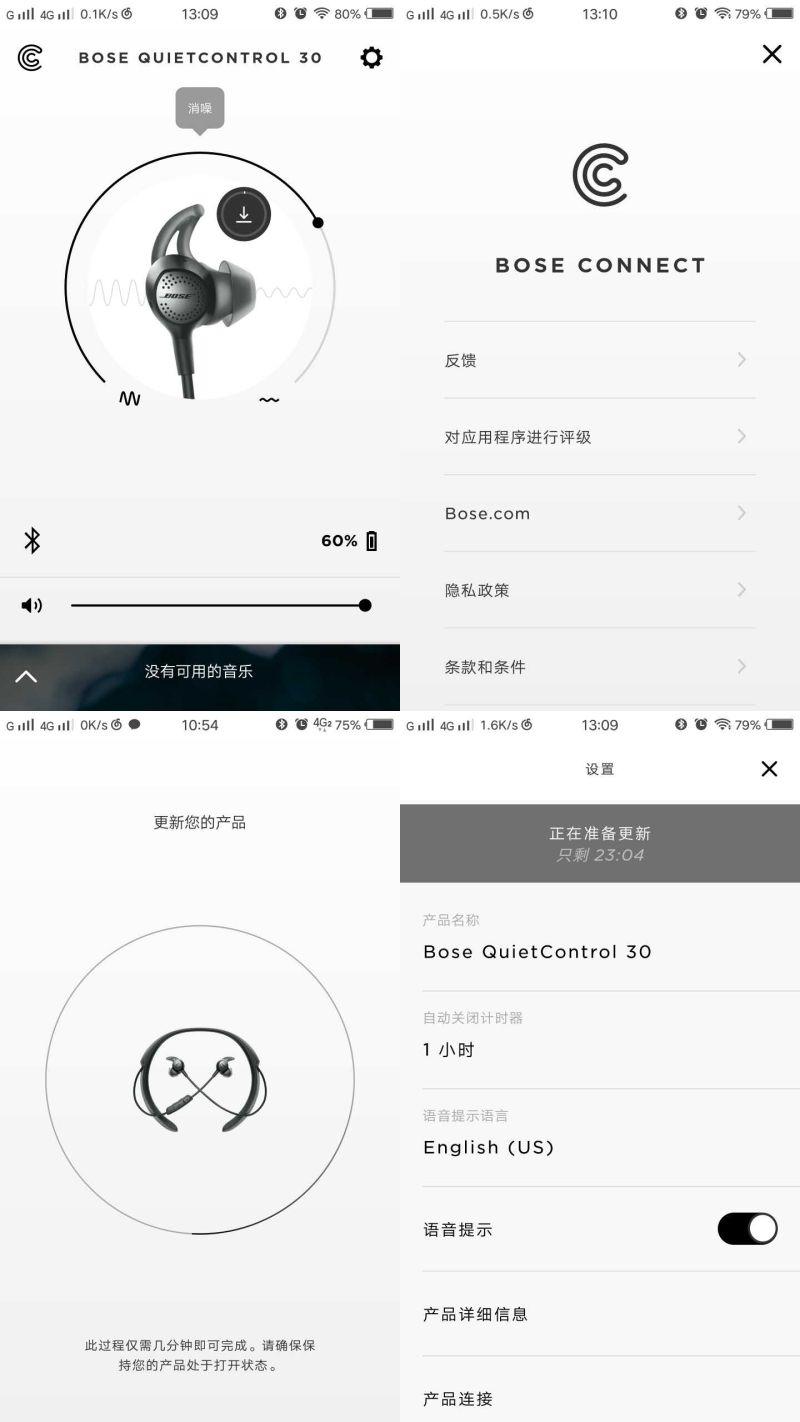The width and height of the screenshot is (800, 1422).
Task: Click the firmware download icon on the earbud image
Action: point(242,214)
